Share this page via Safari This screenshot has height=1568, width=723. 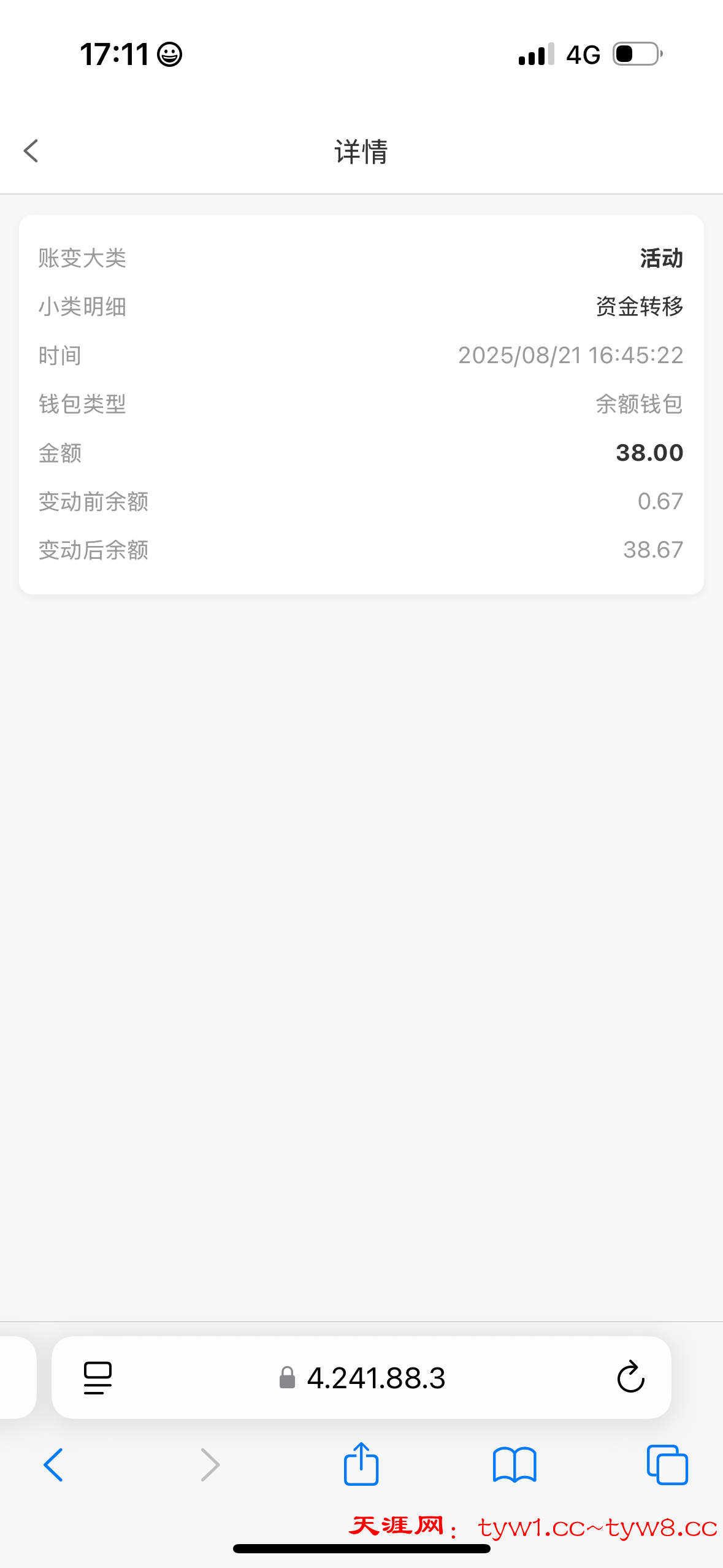pyautogui.click(x=361, y=1464)
